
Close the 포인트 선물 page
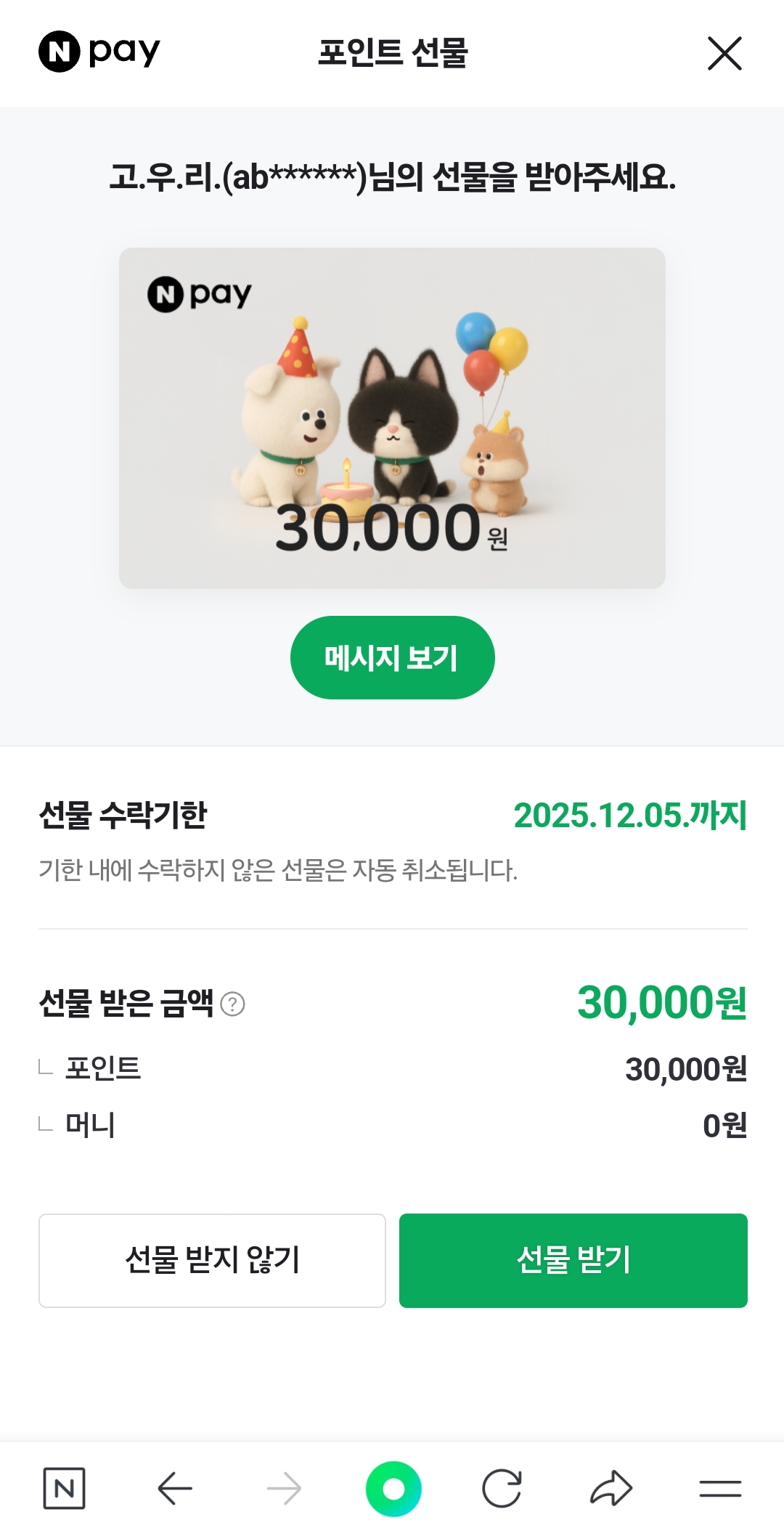pyautogui.click(x=724, y=54)
